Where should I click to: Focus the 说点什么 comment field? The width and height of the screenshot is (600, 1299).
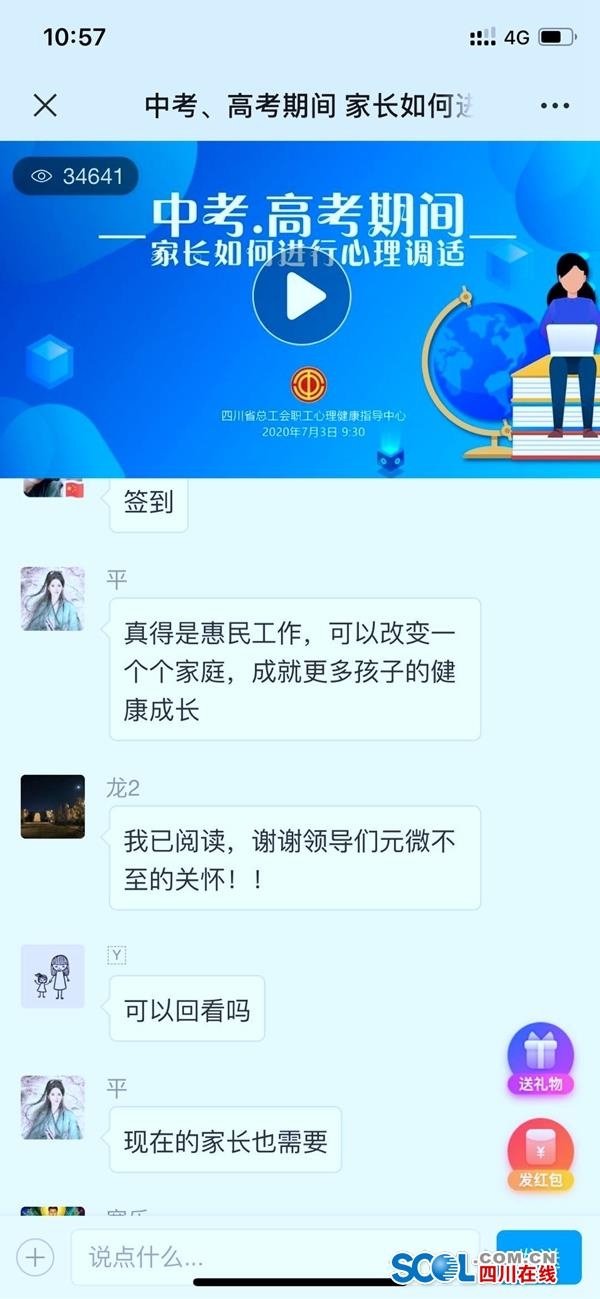pyautogui.click(x=270, y=1257)
